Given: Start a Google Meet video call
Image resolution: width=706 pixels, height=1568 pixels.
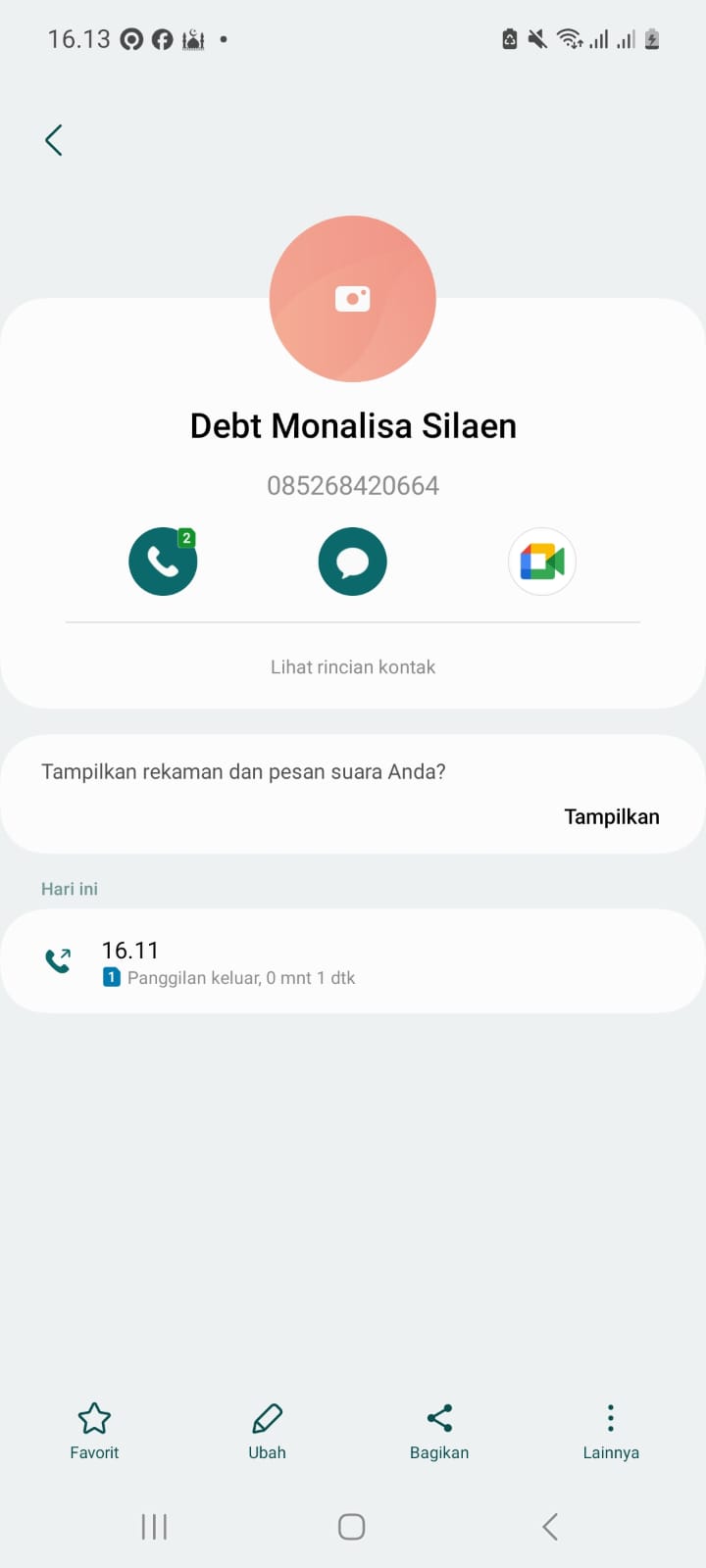Looking at the screenshot, I should [541, 561].
